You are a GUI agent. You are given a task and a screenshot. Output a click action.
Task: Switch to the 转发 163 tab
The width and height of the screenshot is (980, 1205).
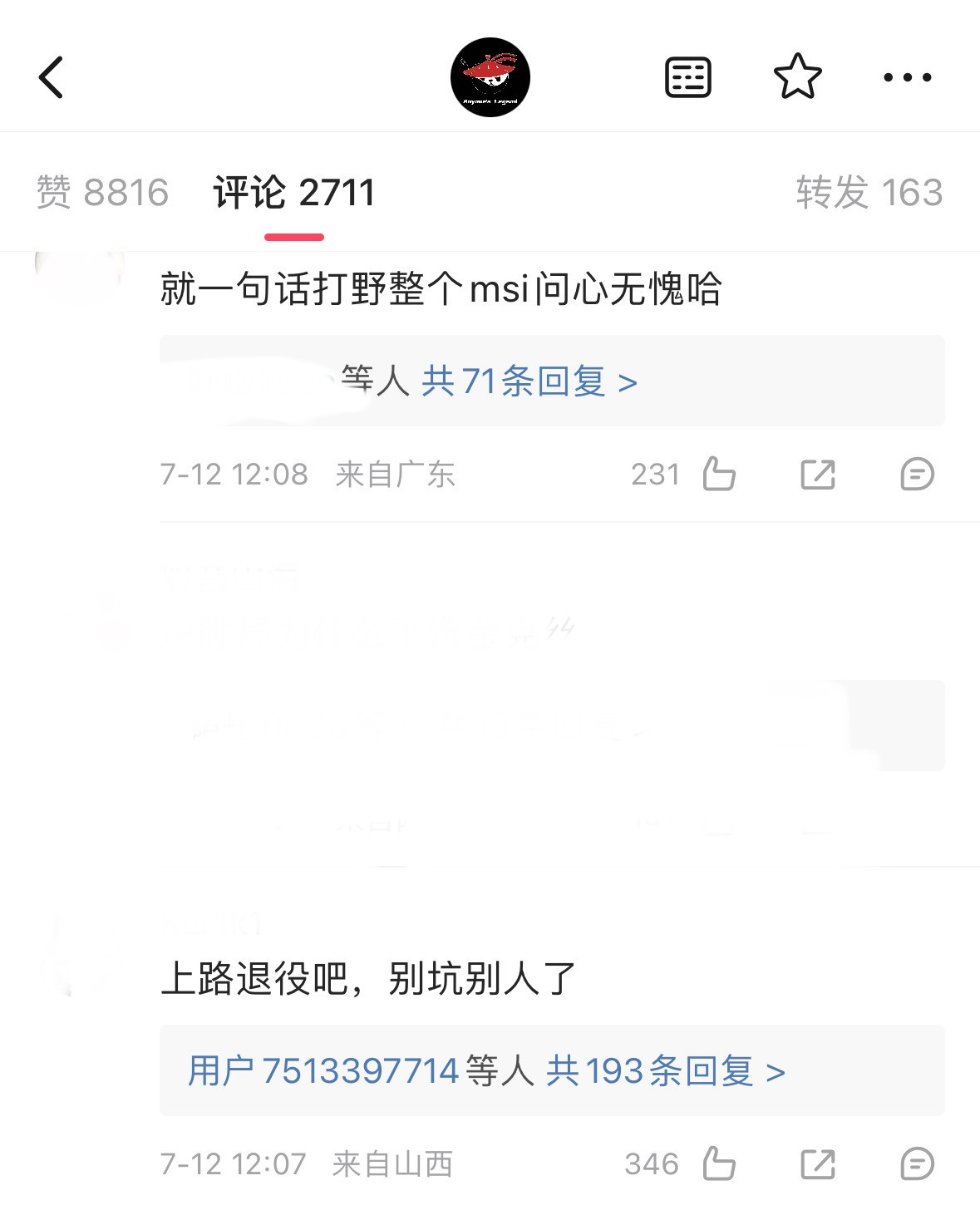click(x=869, y=193)
